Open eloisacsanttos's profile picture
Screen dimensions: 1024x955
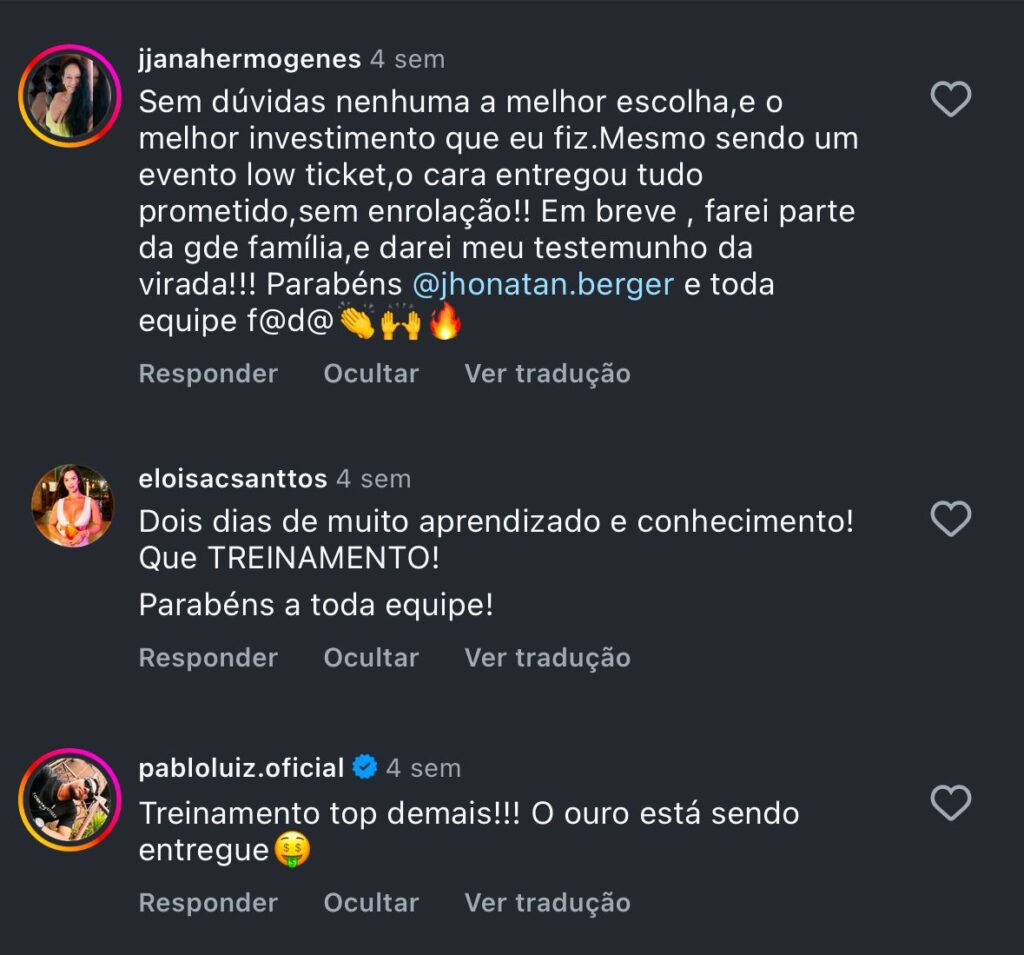(x=72, y=506)
